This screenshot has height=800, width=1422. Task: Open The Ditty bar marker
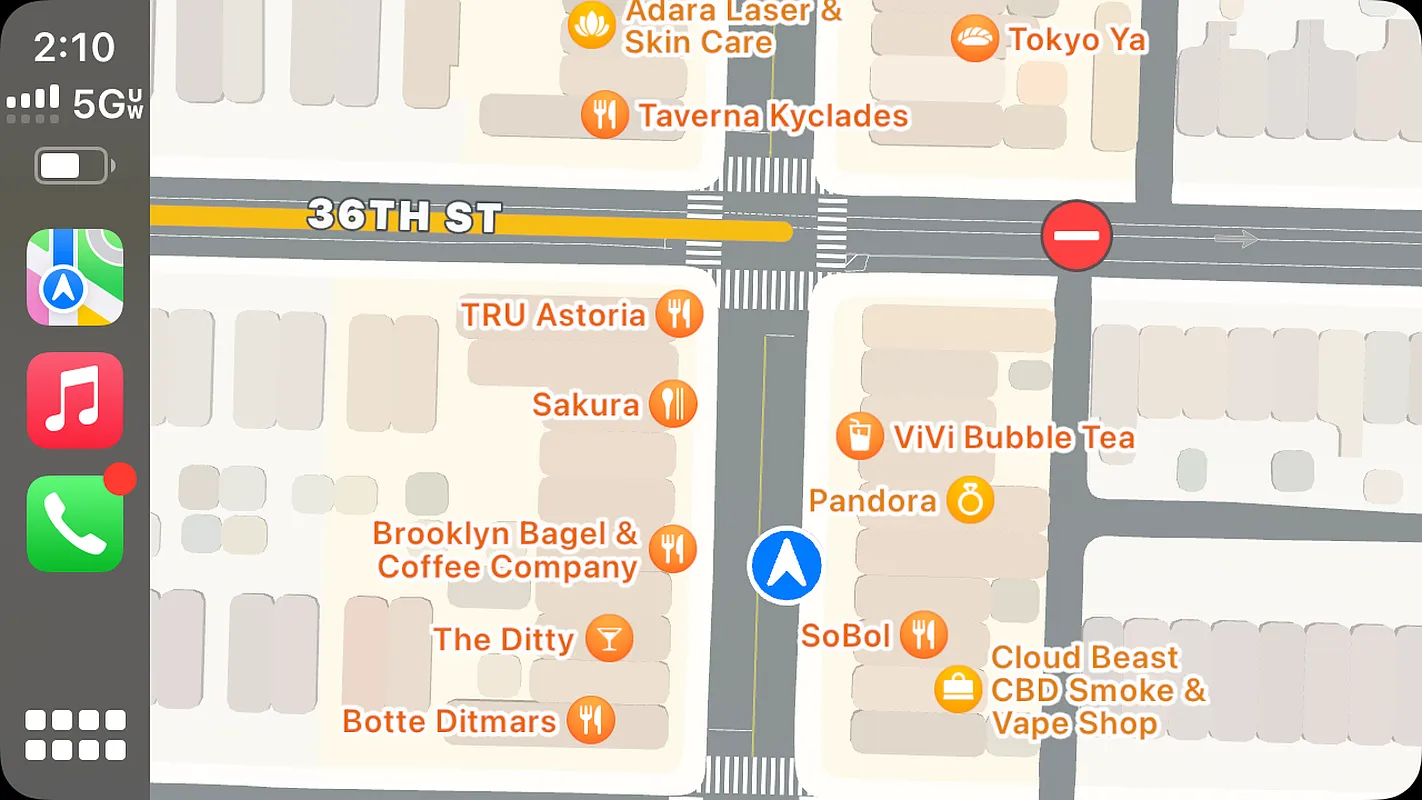pos(609,639)
